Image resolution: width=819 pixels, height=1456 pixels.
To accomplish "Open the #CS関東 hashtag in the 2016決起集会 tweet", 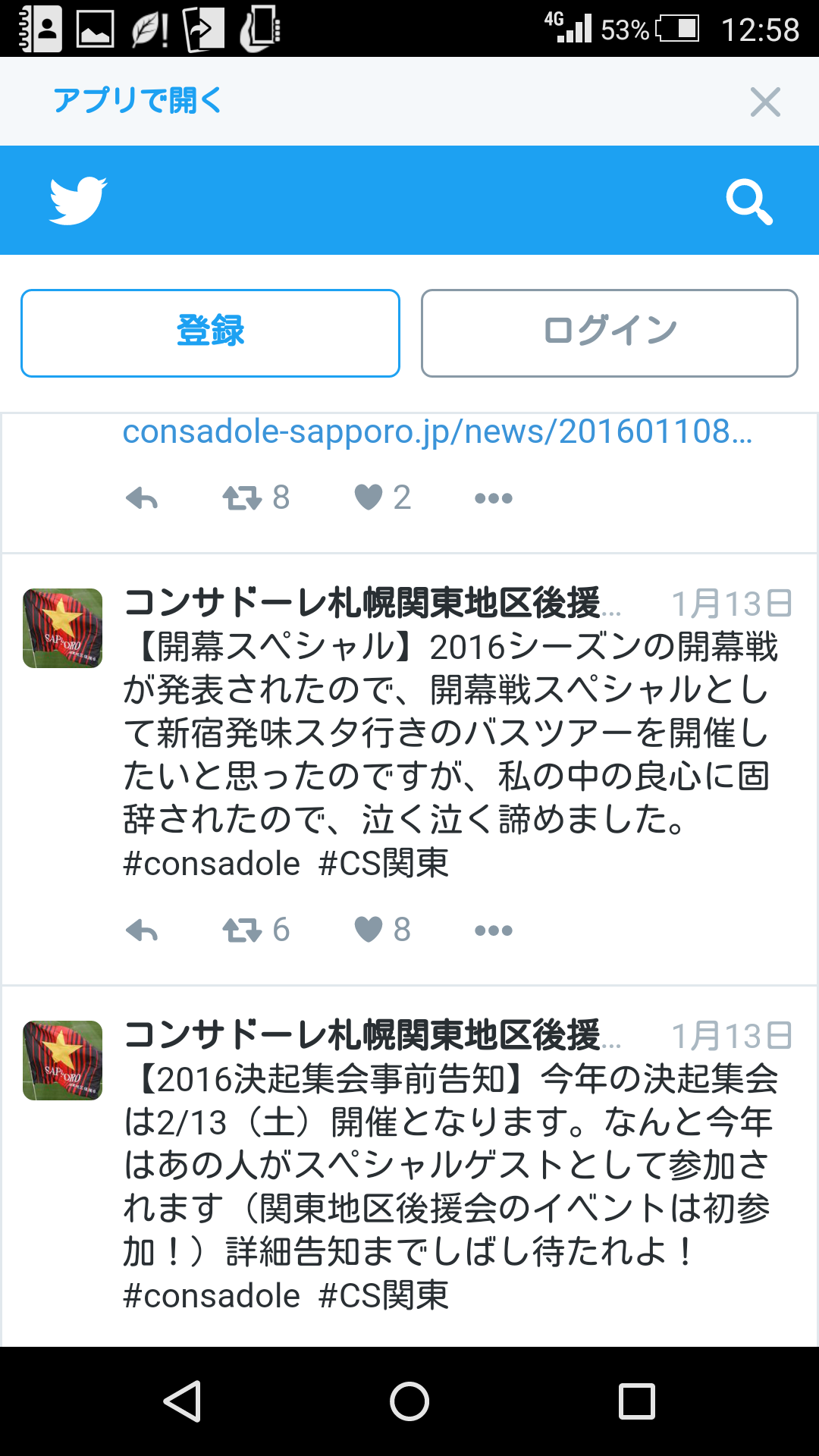I will [x=383, y=1296].
